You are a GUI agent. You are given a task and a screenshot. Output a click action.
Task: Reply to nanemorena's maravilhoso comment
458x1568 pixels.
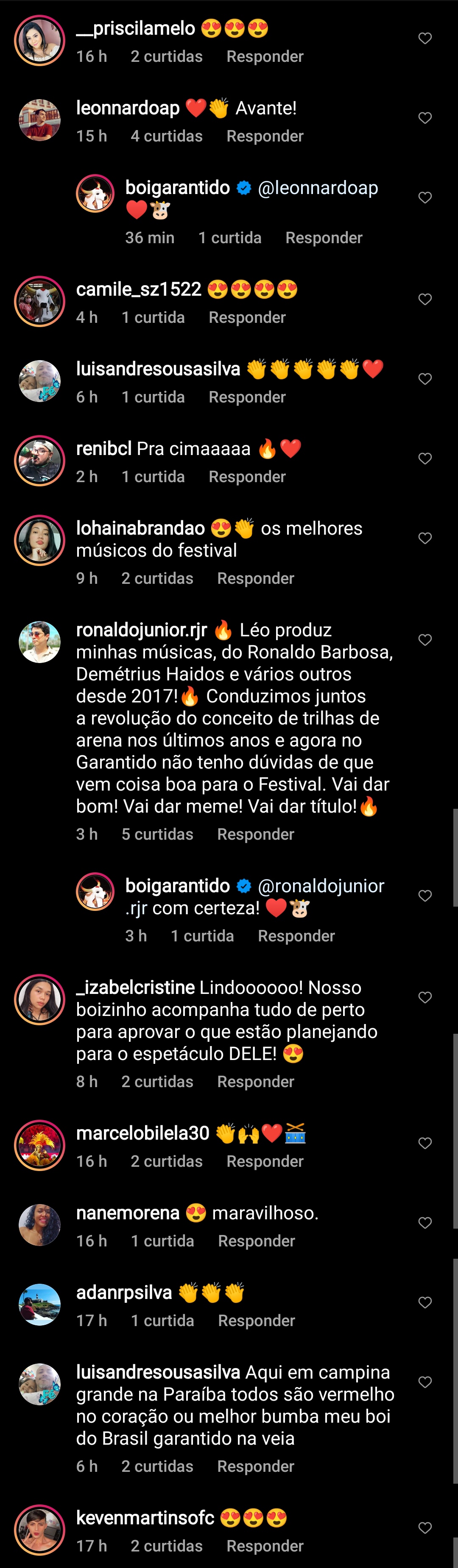257,1241
